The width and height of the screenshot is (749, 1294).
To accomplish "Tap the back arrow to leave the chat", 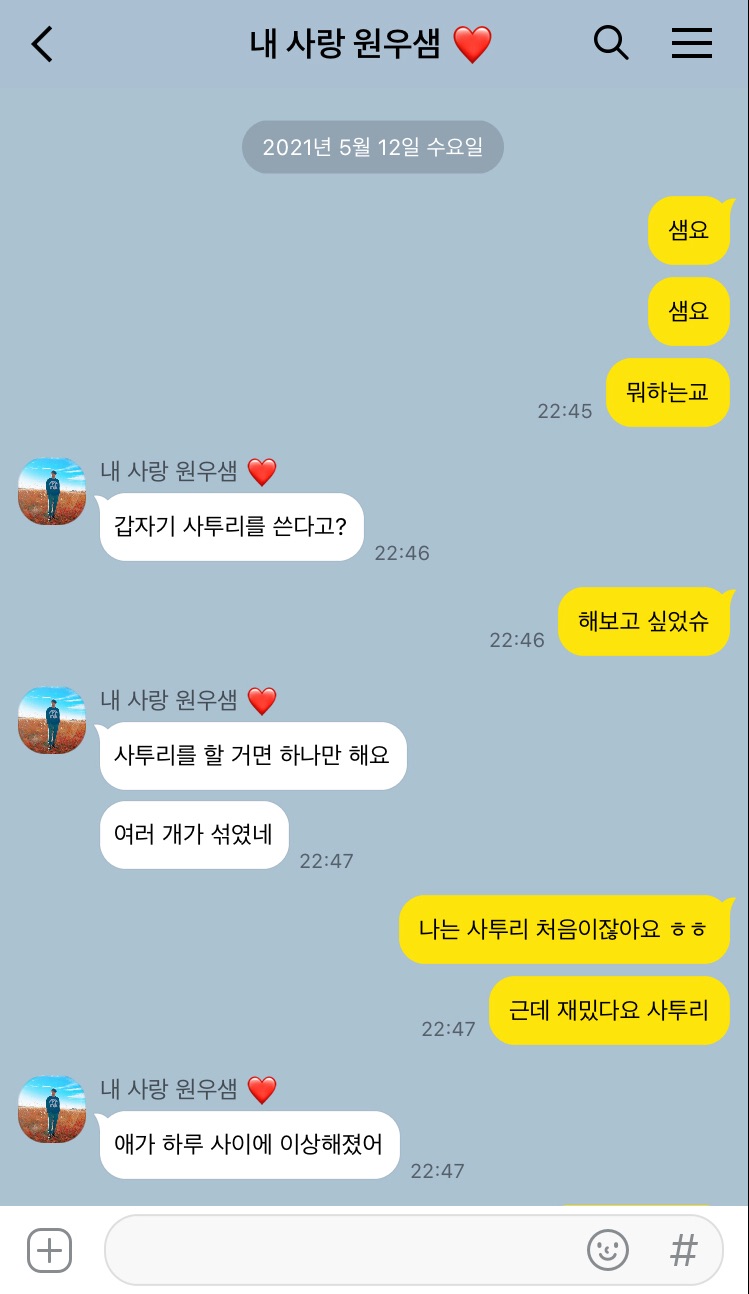I will tap(41, 44).
